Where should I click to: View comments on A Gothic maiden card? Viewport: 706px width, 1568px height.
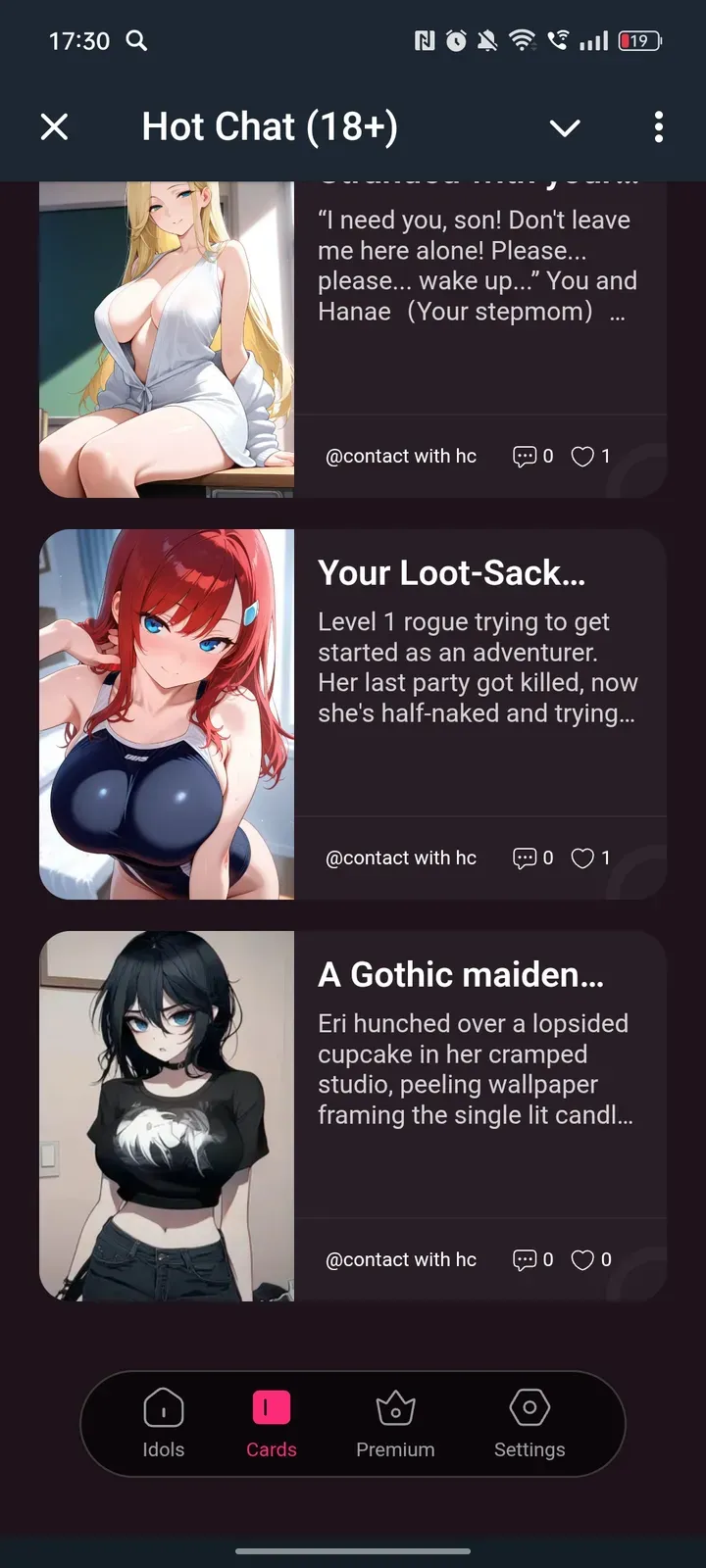[x=525, y=1260]
